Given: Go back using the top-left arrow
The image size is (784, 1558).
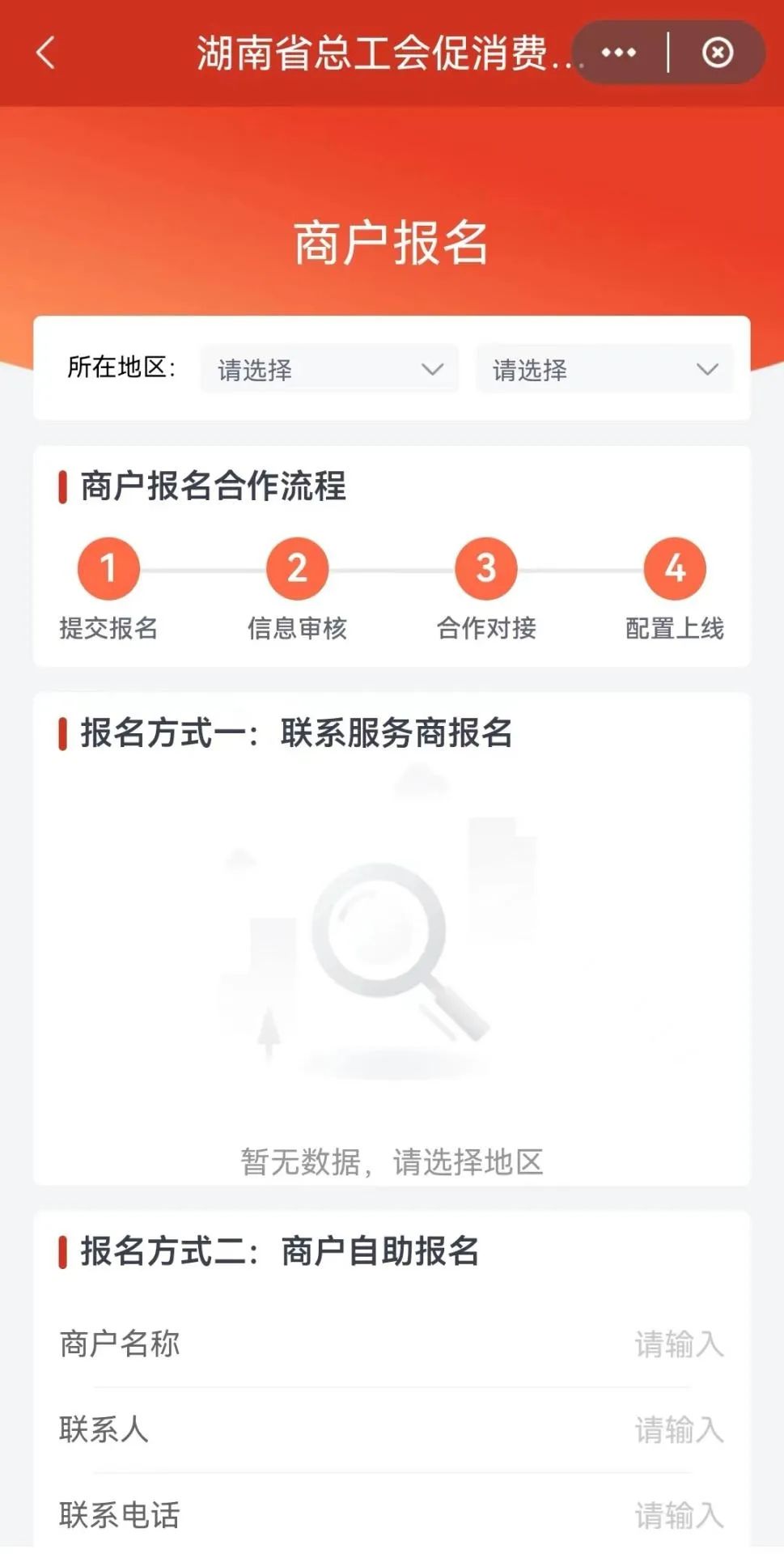Looking at the screenshot, I should tap(46, 53).
